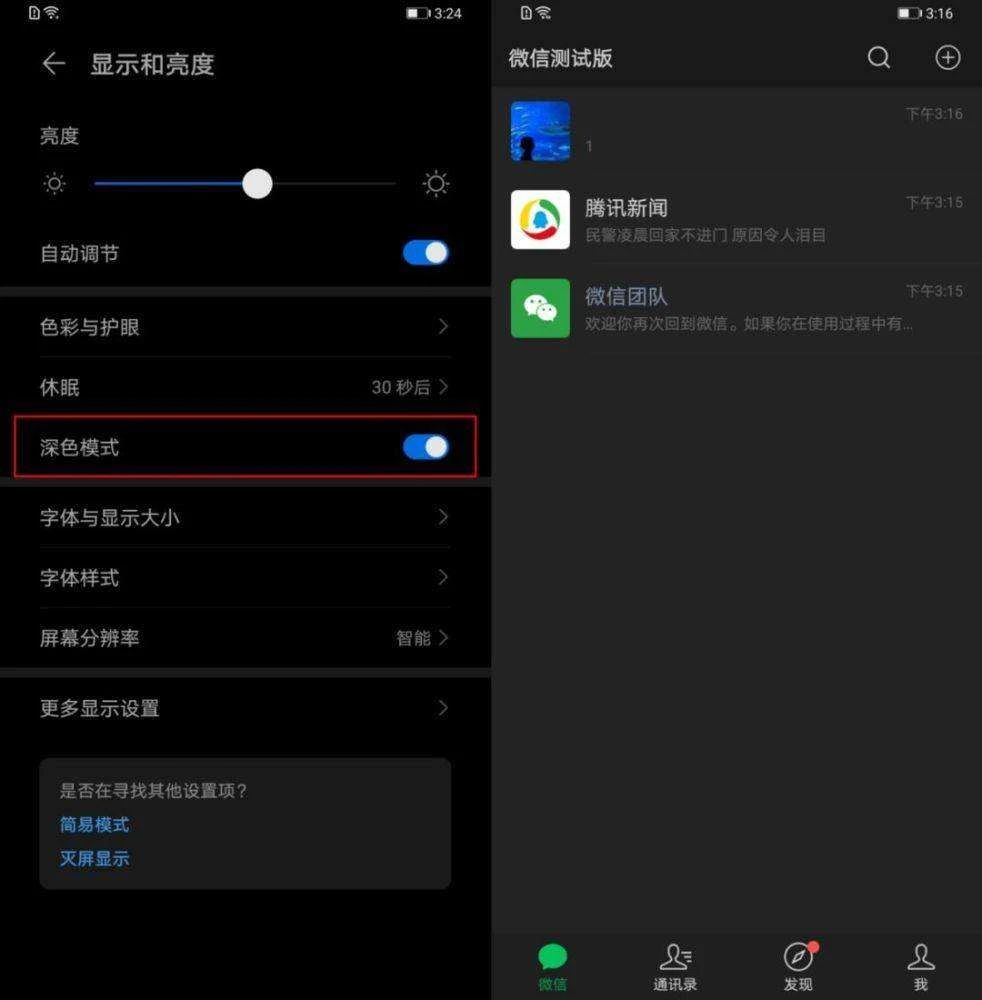The height and width of the screenshot is (1000, 982).
Task: Adjust the 亮度 brightness slider
Action: point(257,184)
